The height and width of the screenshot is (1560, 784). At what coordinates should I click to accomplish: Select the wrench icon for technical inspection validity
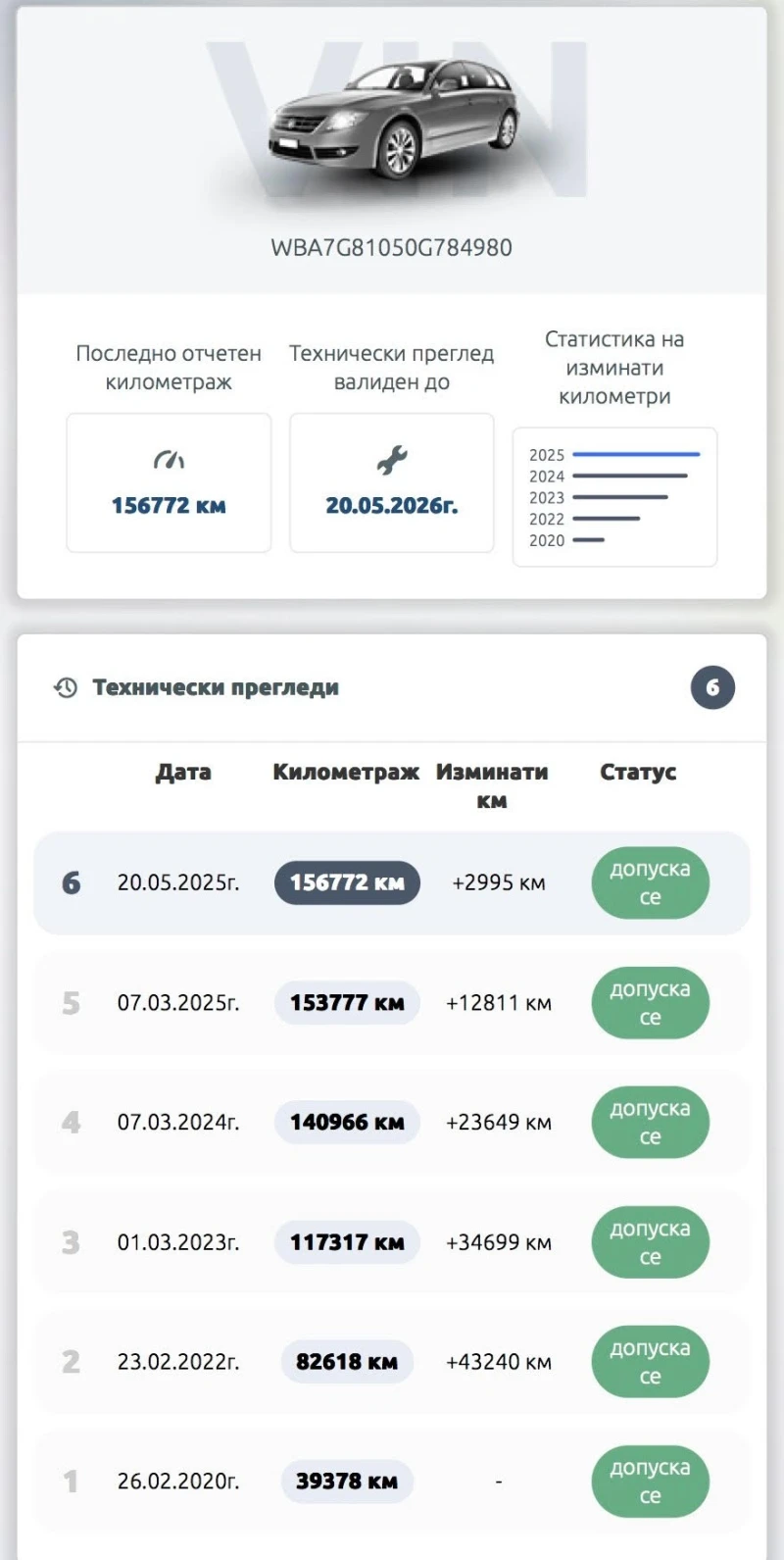(391, 459)
